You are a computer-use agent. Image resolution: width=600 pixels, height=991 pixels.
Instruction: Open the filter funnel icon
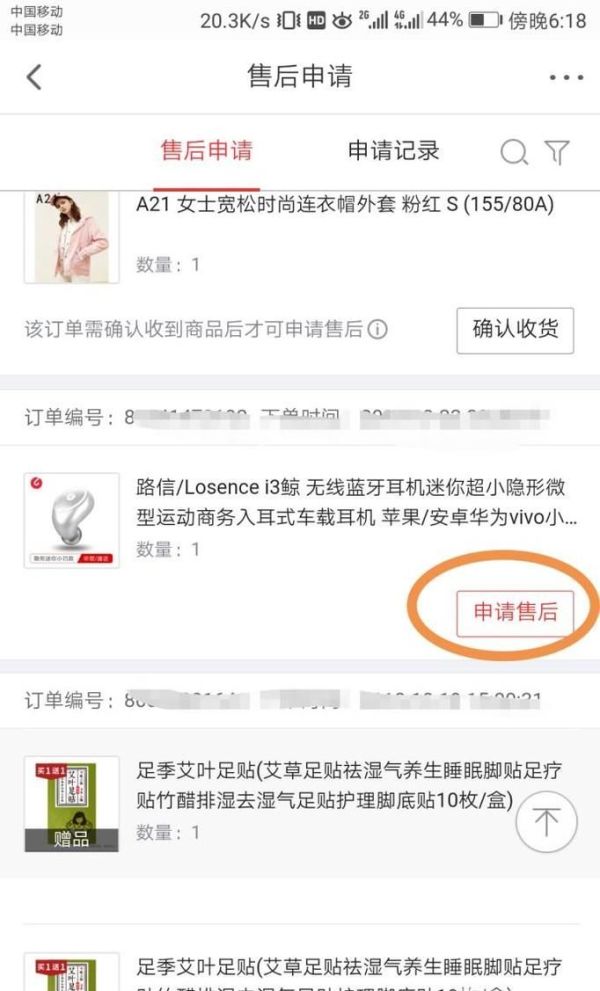pyautogui.click(x=557, y=152)
